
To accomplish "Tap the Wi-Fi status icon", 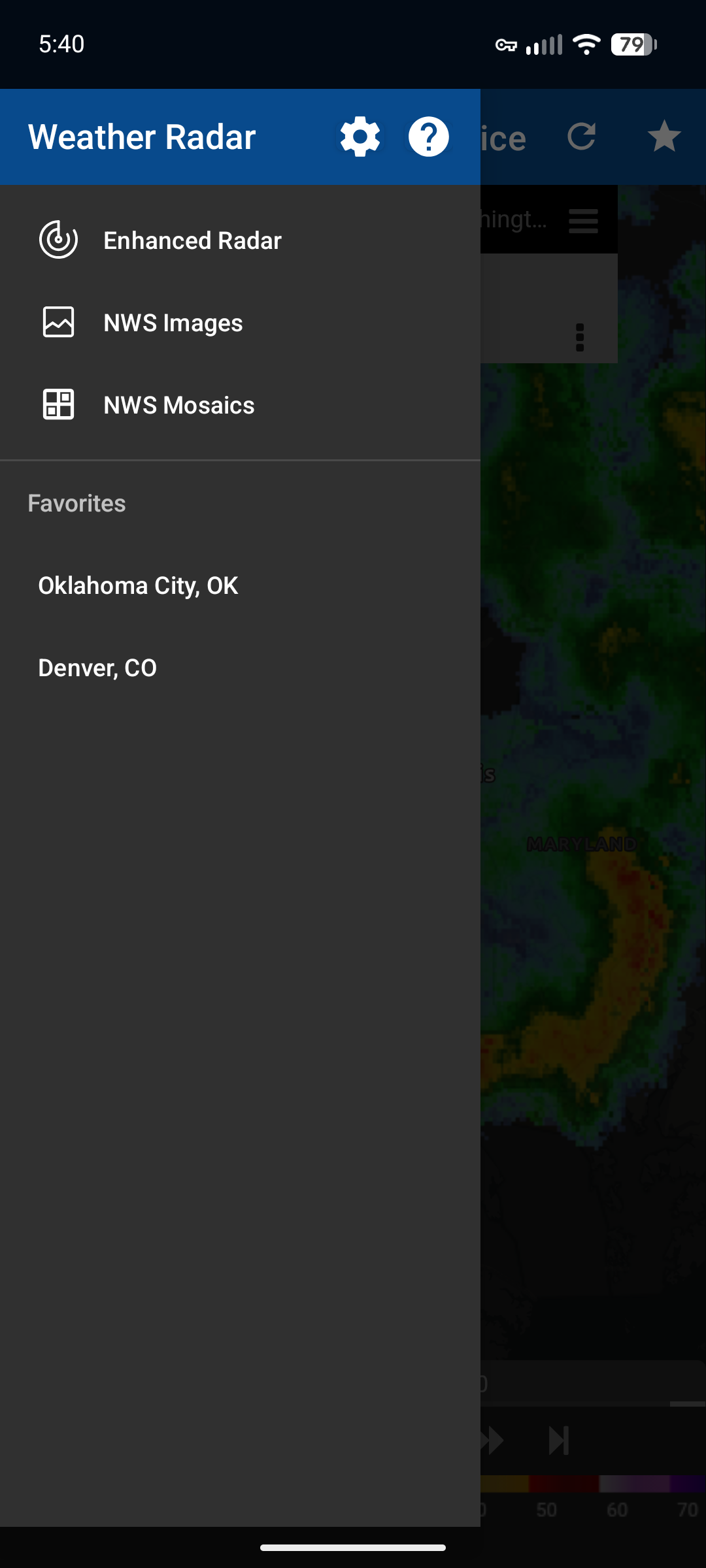I will [x=586, y=44].
